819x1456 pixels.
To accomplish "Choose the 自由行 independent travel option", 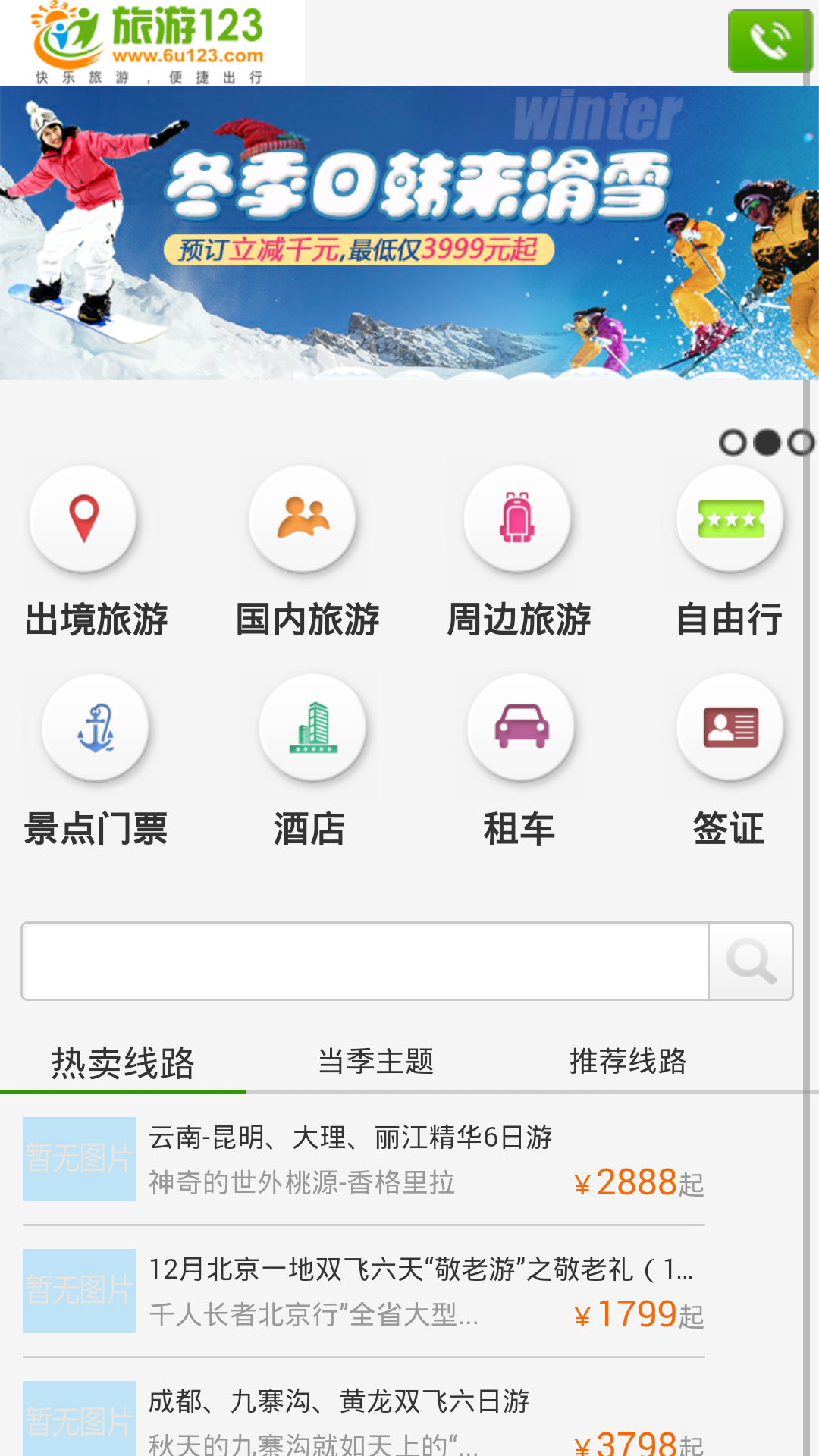I will (x=730, y=551).
